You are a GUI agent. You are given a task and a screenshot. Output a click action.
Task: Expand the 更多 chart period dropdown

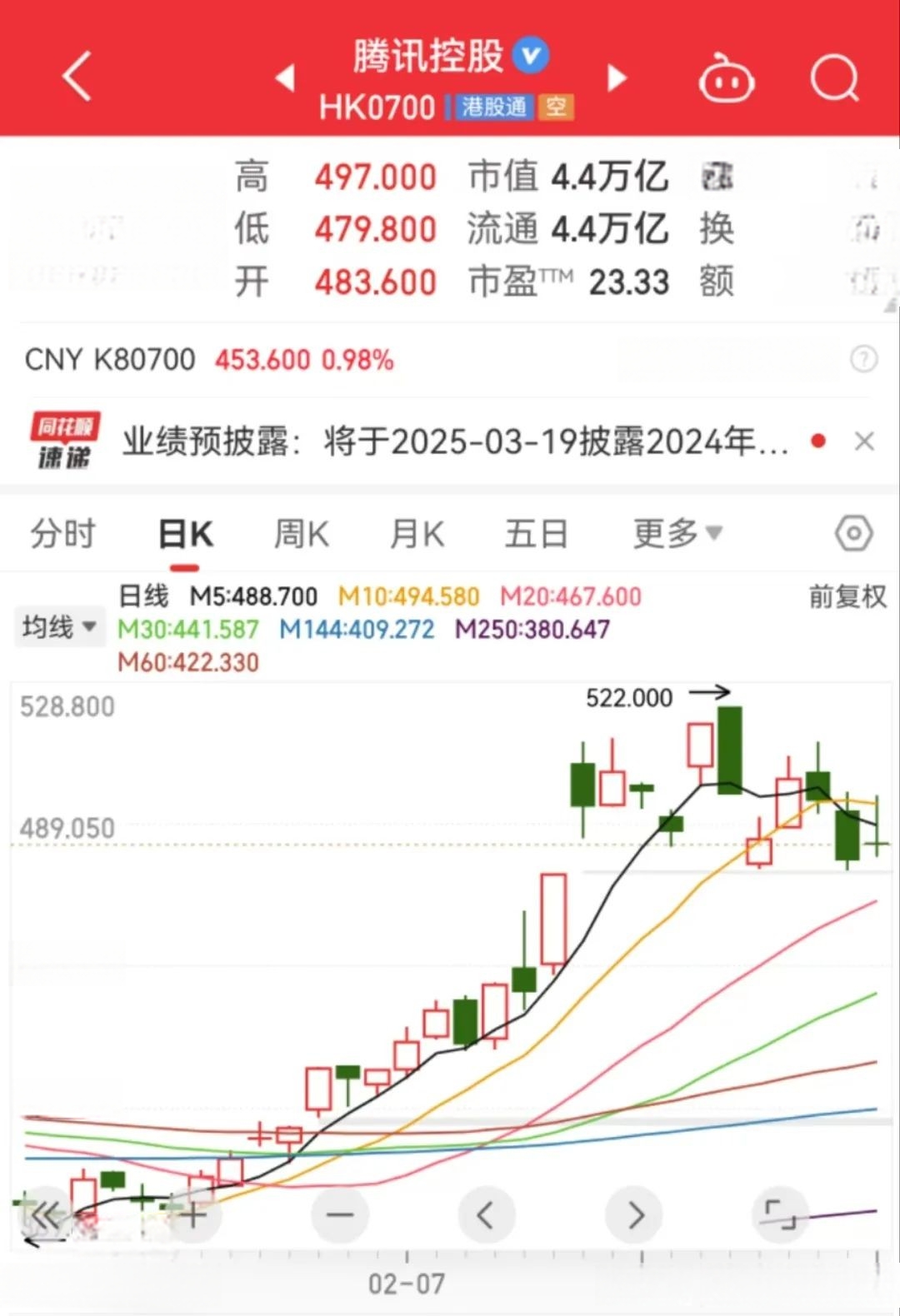(677, 533)
